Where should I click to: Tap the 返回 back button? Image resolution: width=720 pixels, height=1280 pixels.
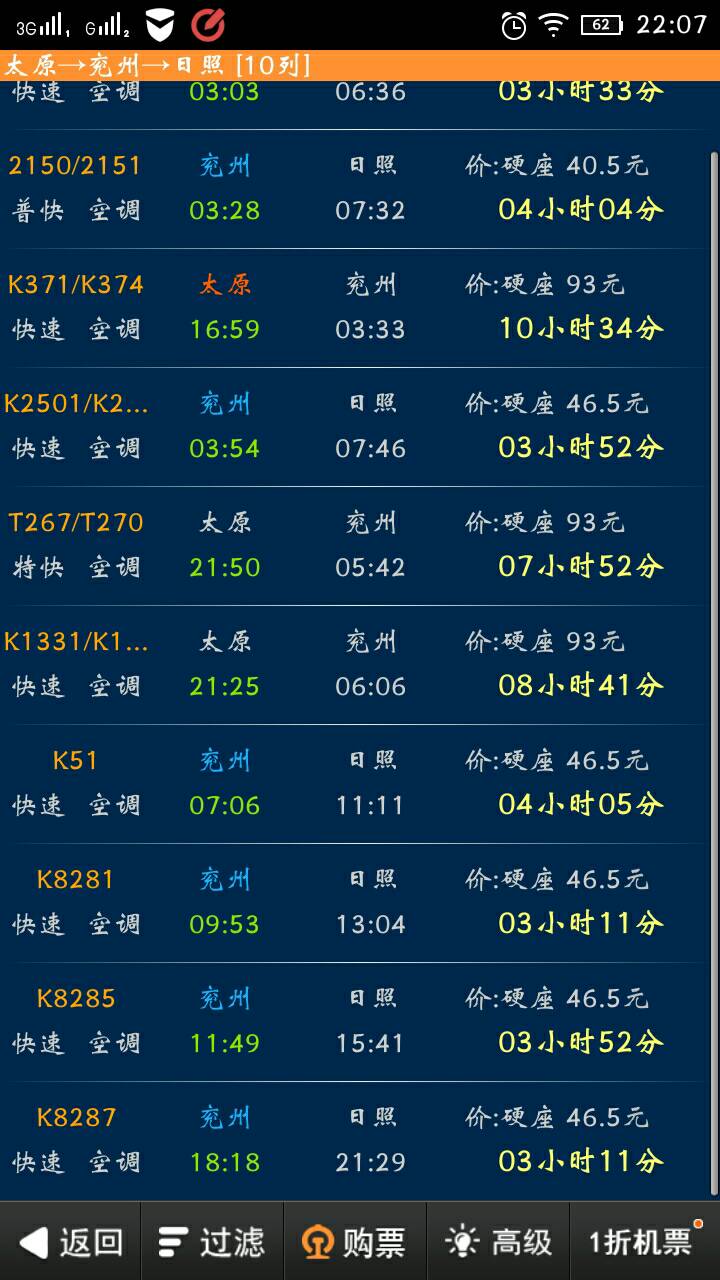71,1242
